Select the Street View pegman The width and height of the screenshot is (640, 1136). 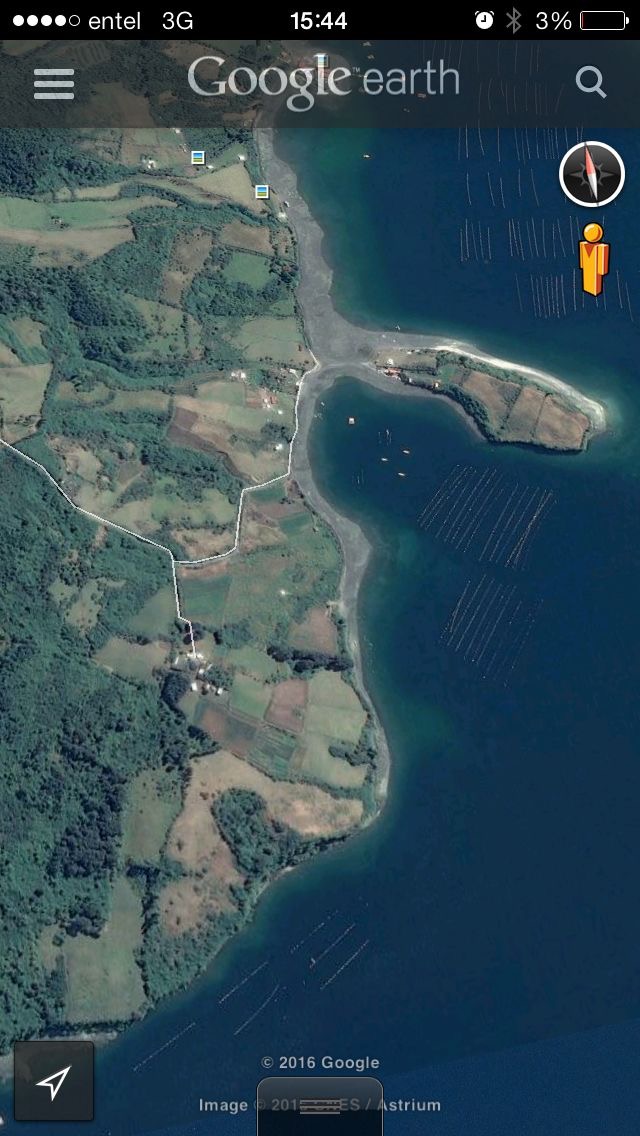594,259
